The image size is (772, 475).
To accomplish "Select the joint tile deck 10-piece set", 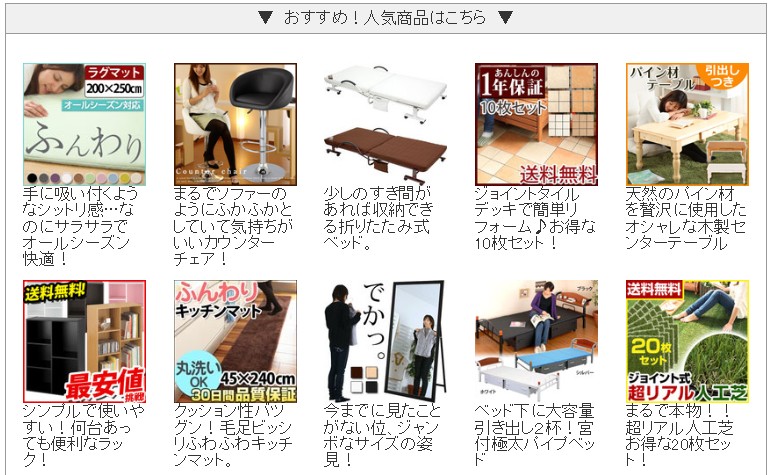I will coord(536,124).
